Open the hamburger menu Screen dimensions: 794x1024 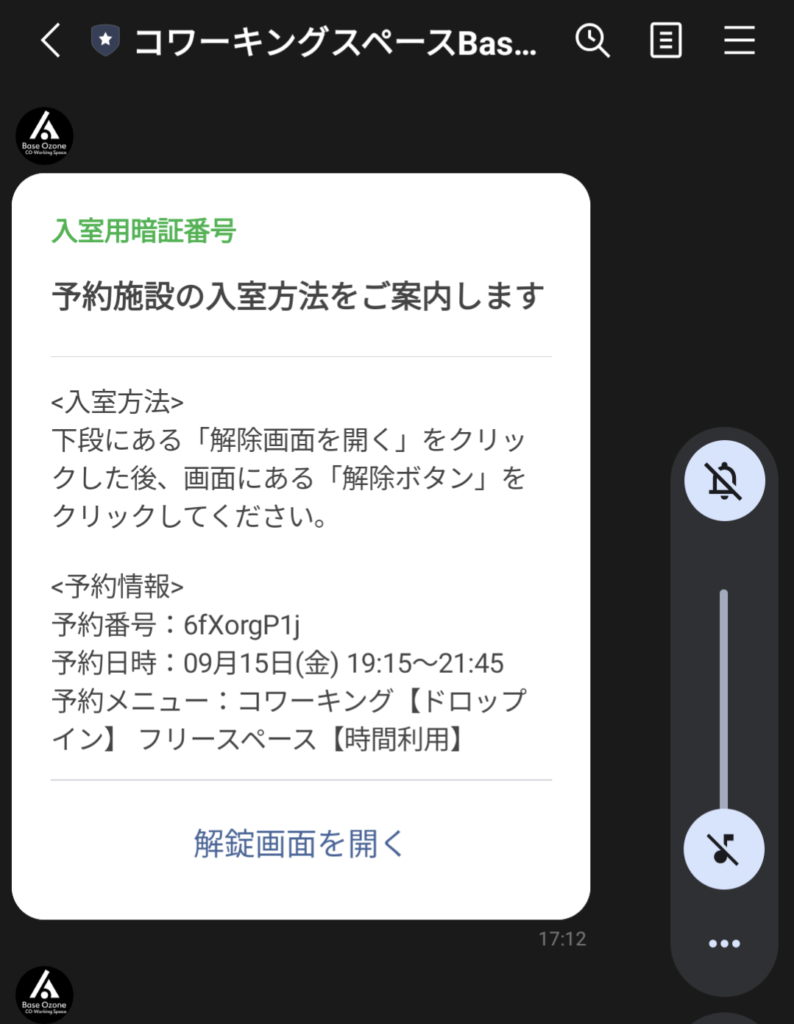(740, 41)
